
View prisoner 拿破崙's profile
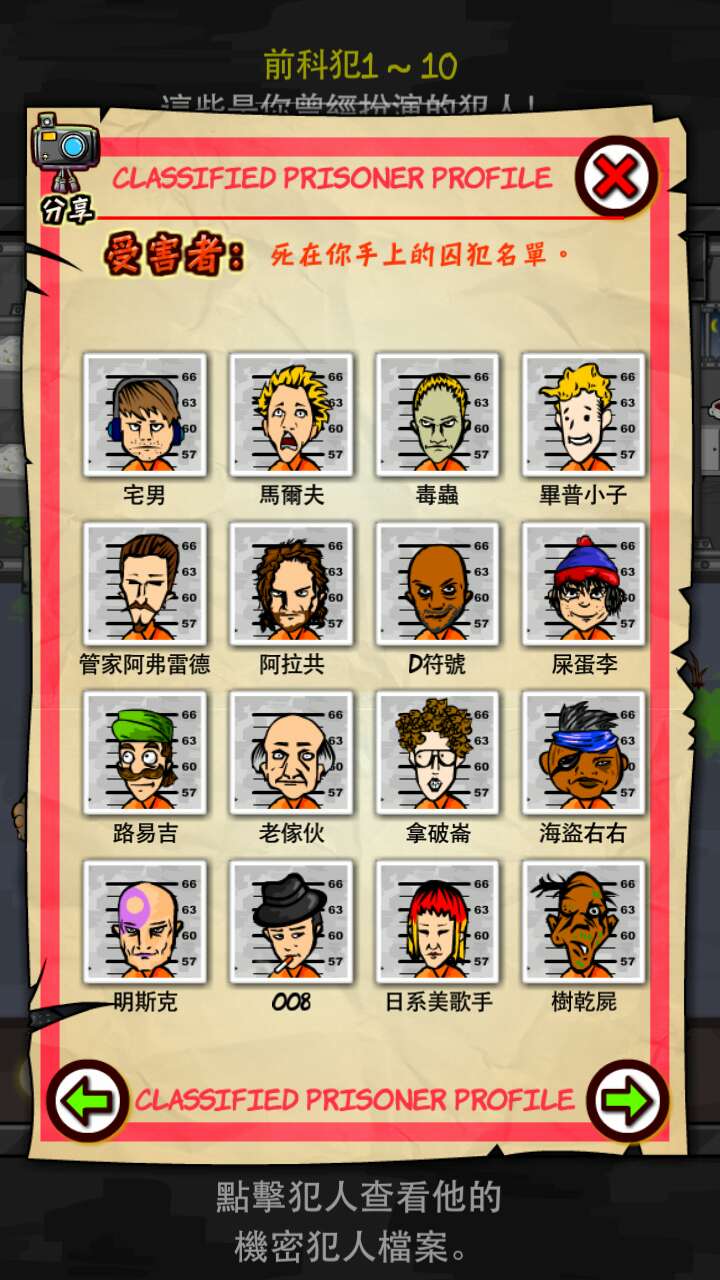[x=437, y=753]
